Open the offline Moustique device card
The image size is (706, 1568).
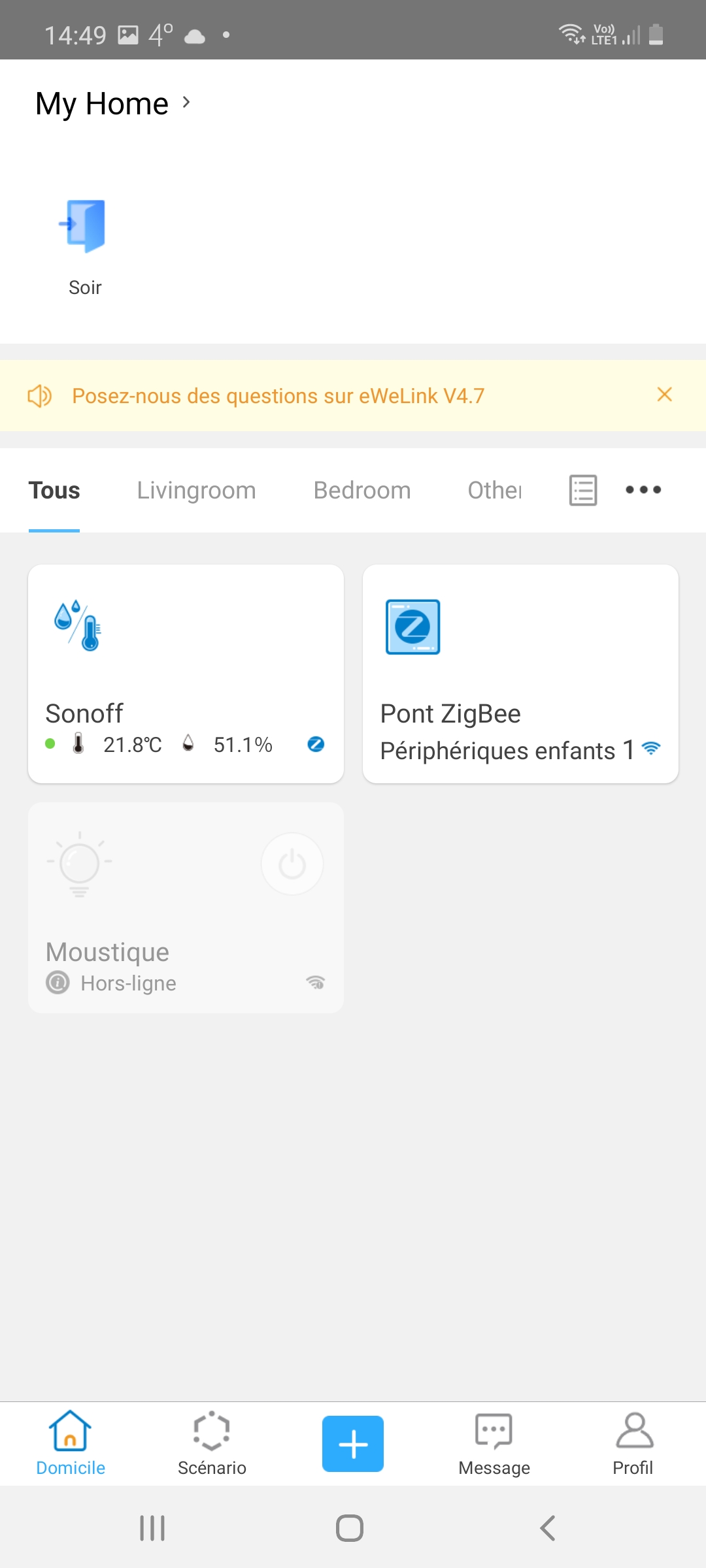click(x=186, y=907)
